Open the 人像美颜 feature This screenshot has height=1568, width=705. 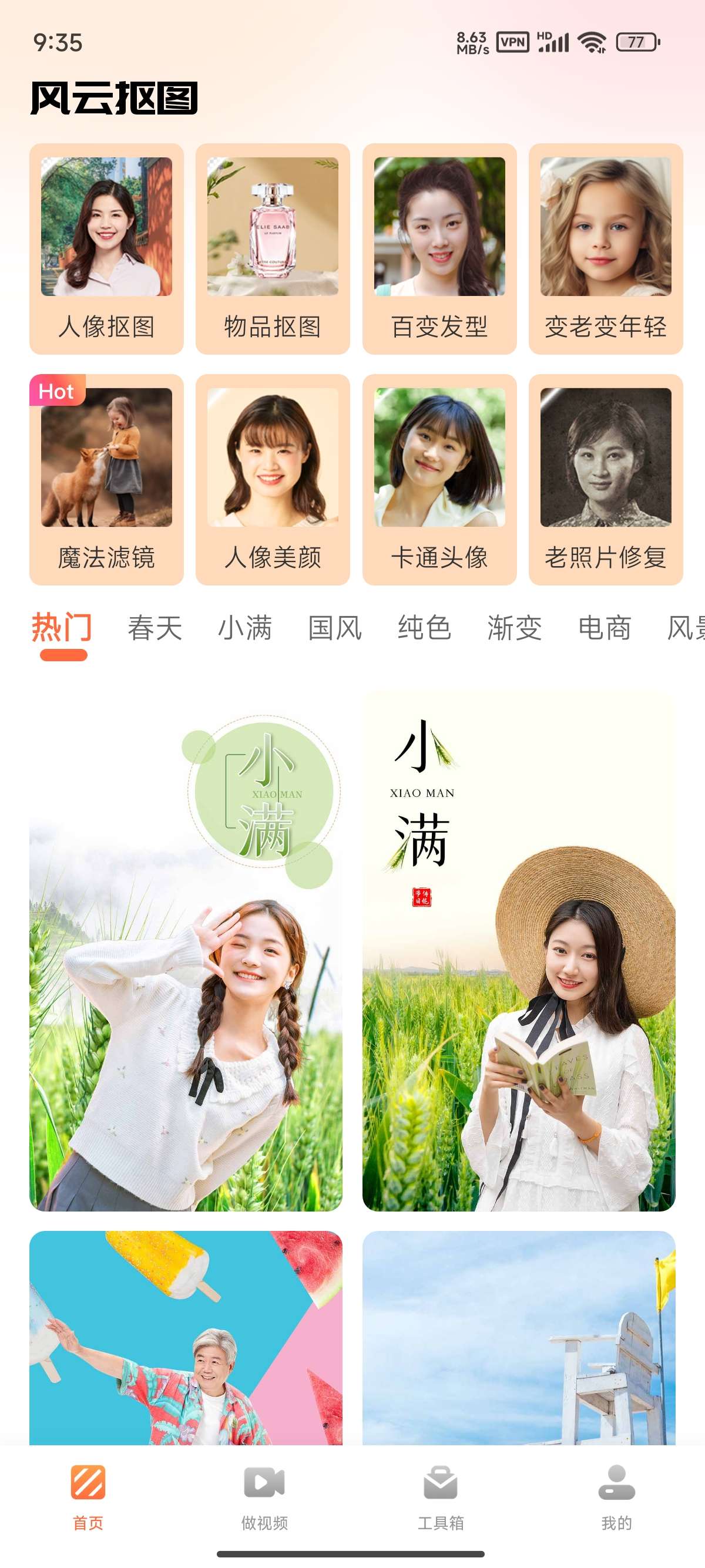click(x=273, y=479)
